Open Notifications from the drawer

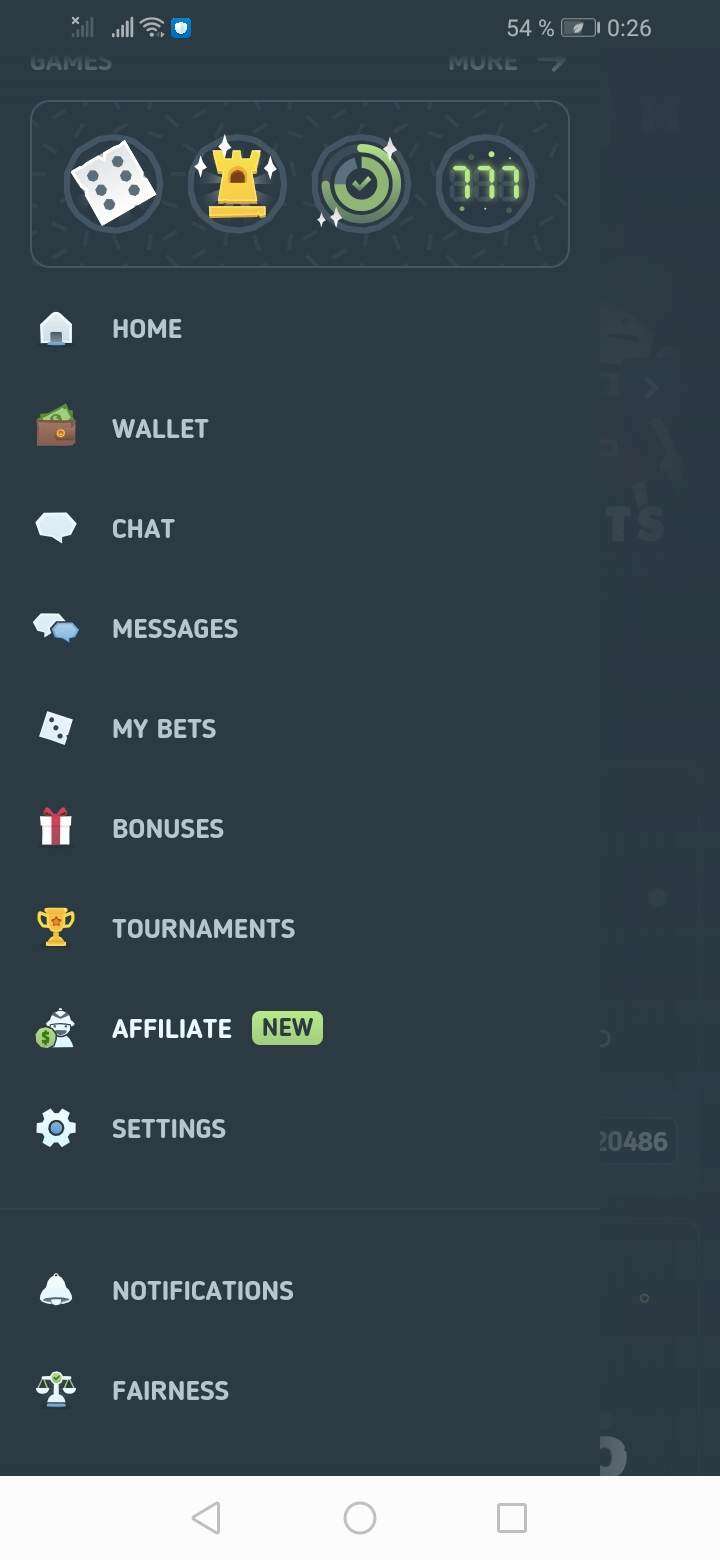(203, 1291)
